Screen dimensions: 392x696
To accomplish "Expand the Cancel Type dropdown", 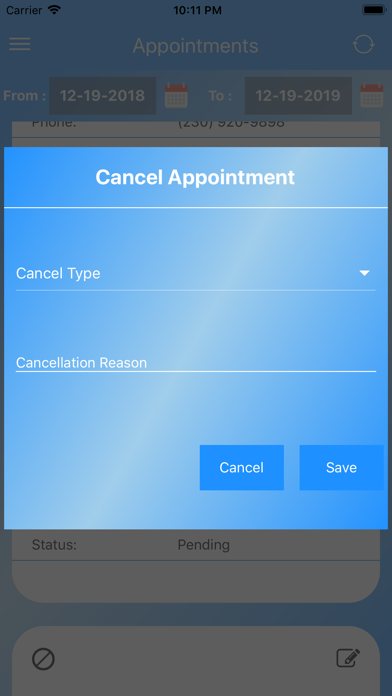I will 195,273.
